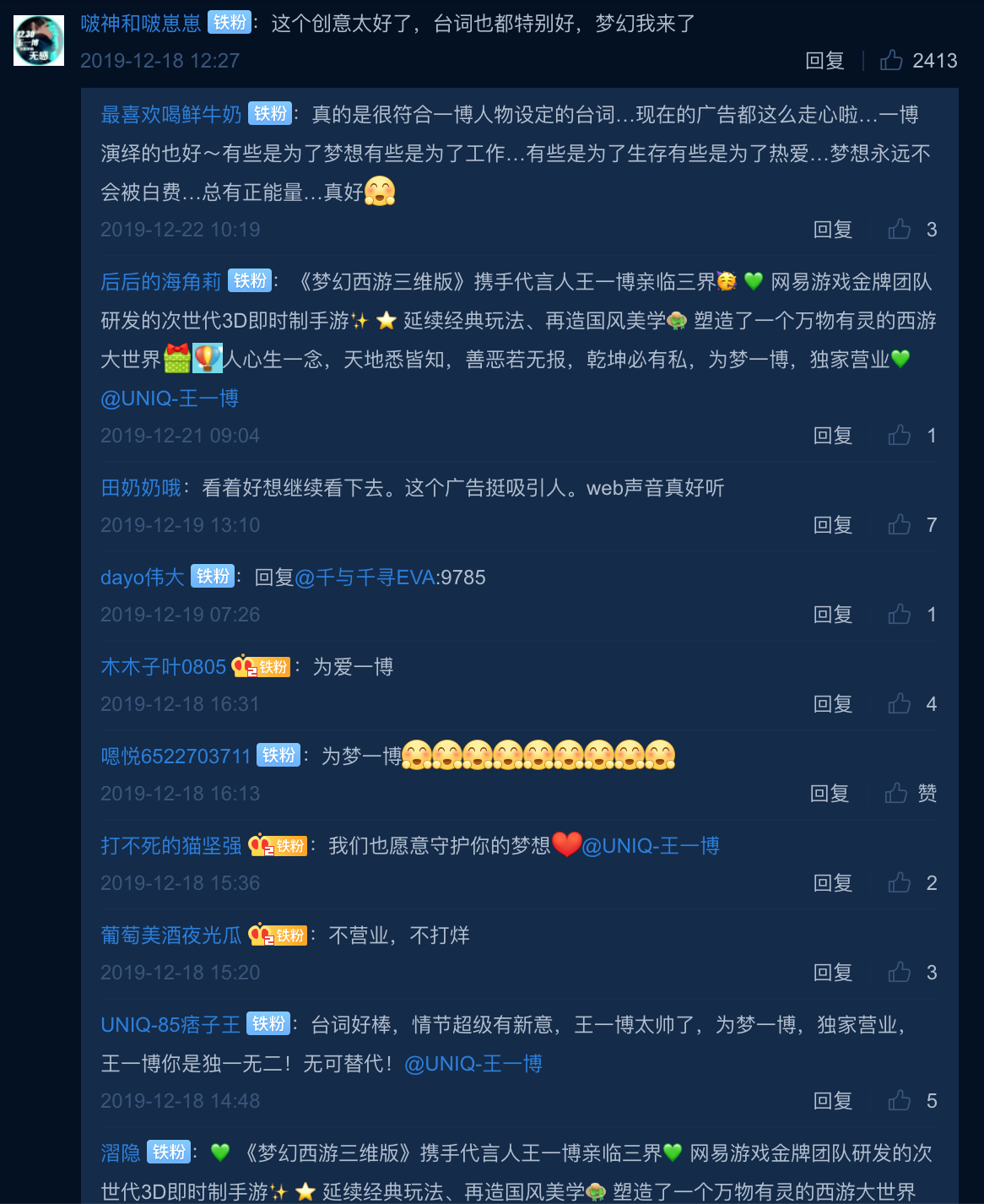984x1204 pixels.
Task: Open the @UNIQ-王一博 mention in 后后的海角莉's comment
Action: (170, 399)
